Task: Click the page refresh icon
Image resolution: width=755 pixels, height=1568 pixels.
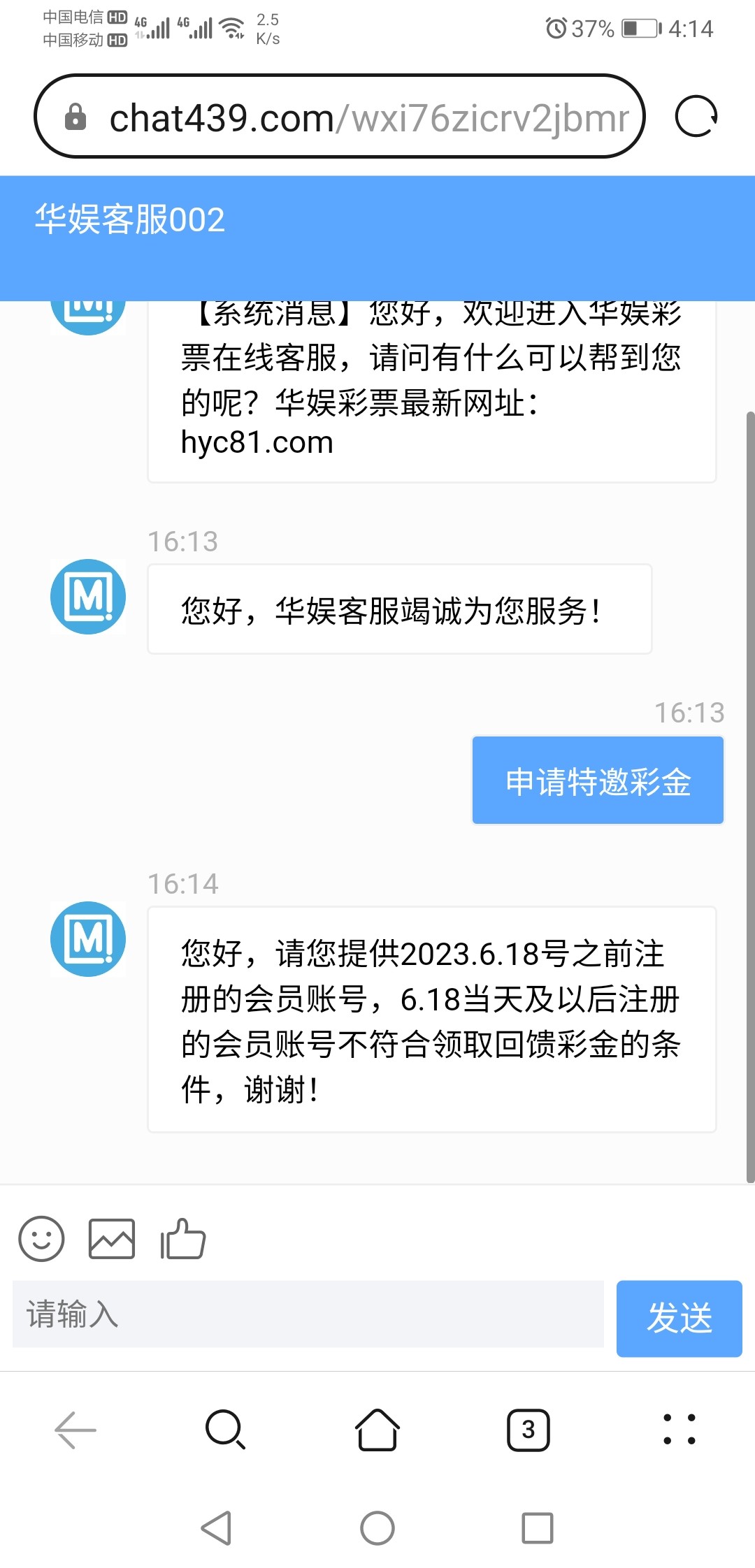Action: click(x=696, y=115)
